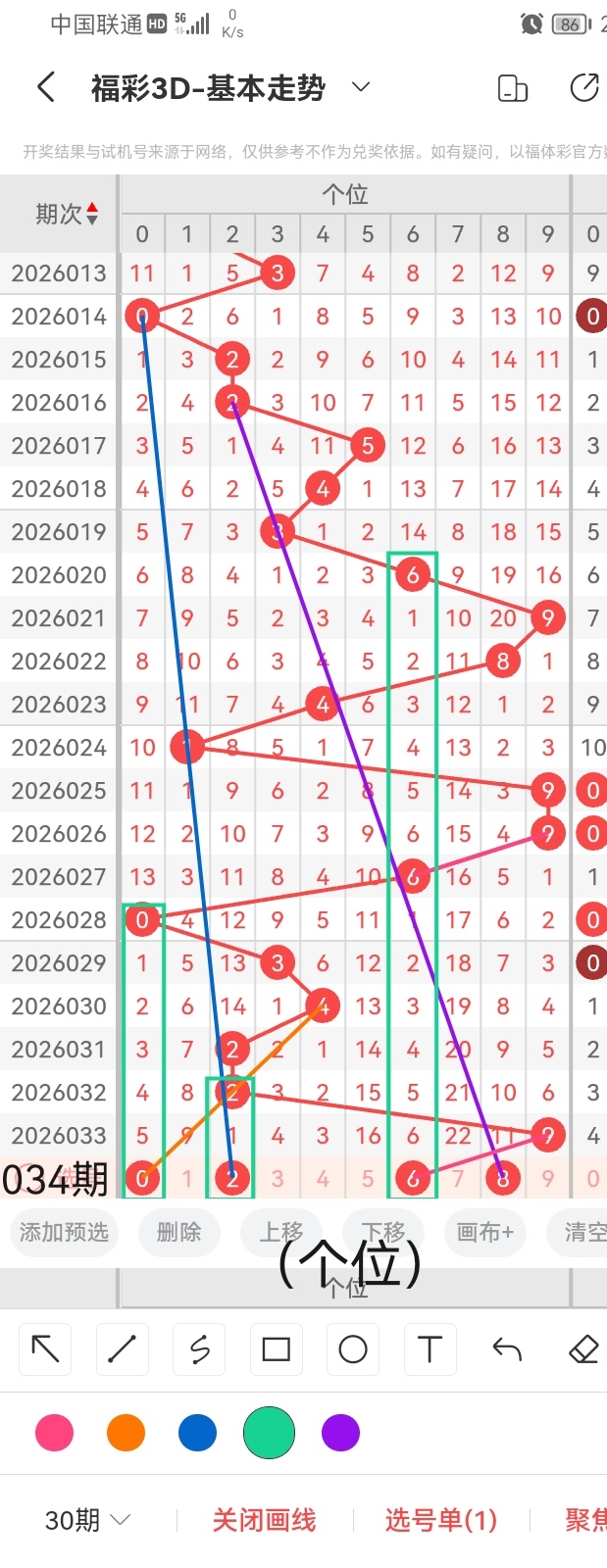
Task: Go back using the top-left arrow
Action: click(x=45, y=88)
